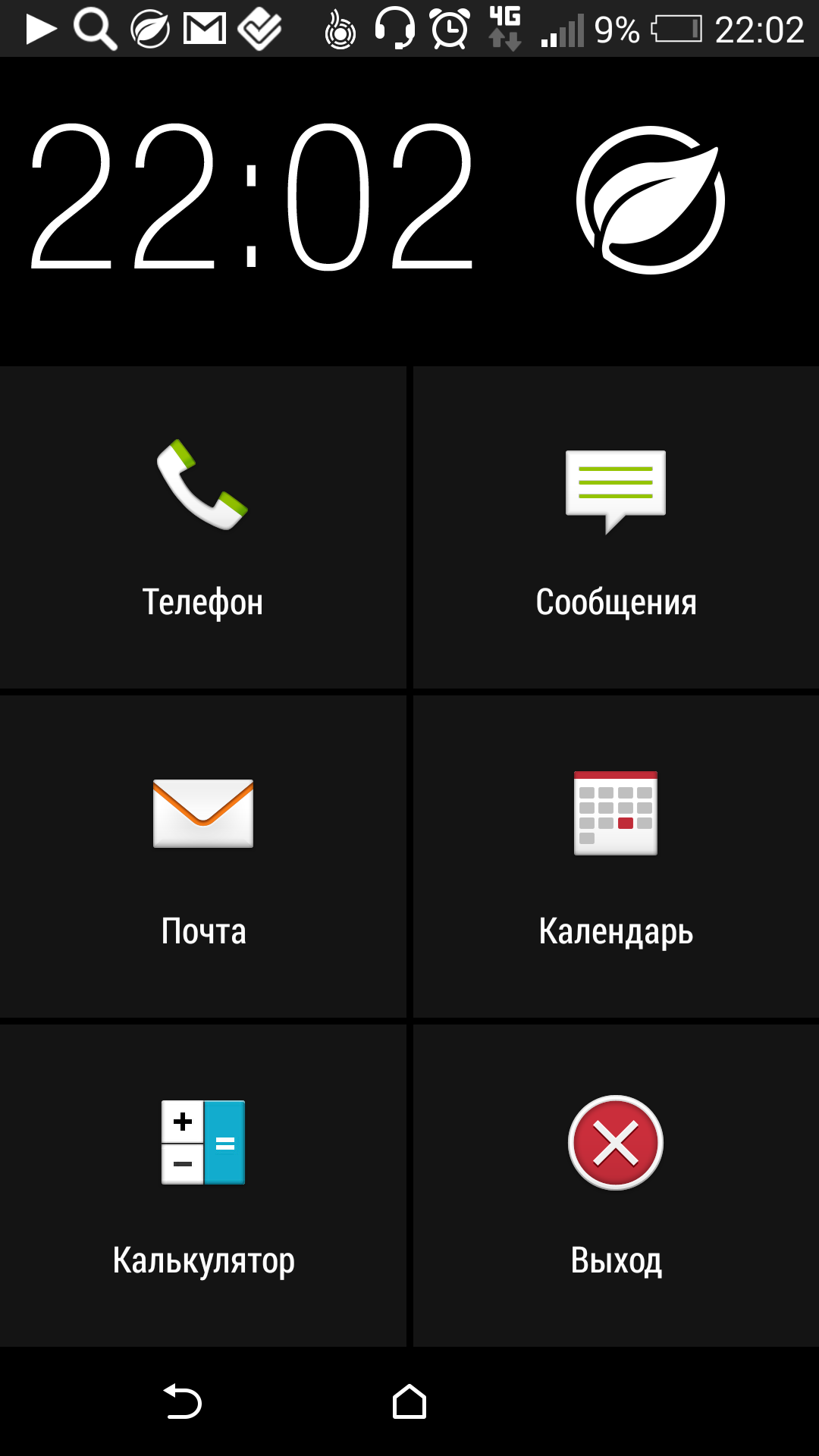Image resolution: width=819 pixels, height=1456 pixels.
Task: Open Сообщения messages tile
Action: tap(616, 528)
